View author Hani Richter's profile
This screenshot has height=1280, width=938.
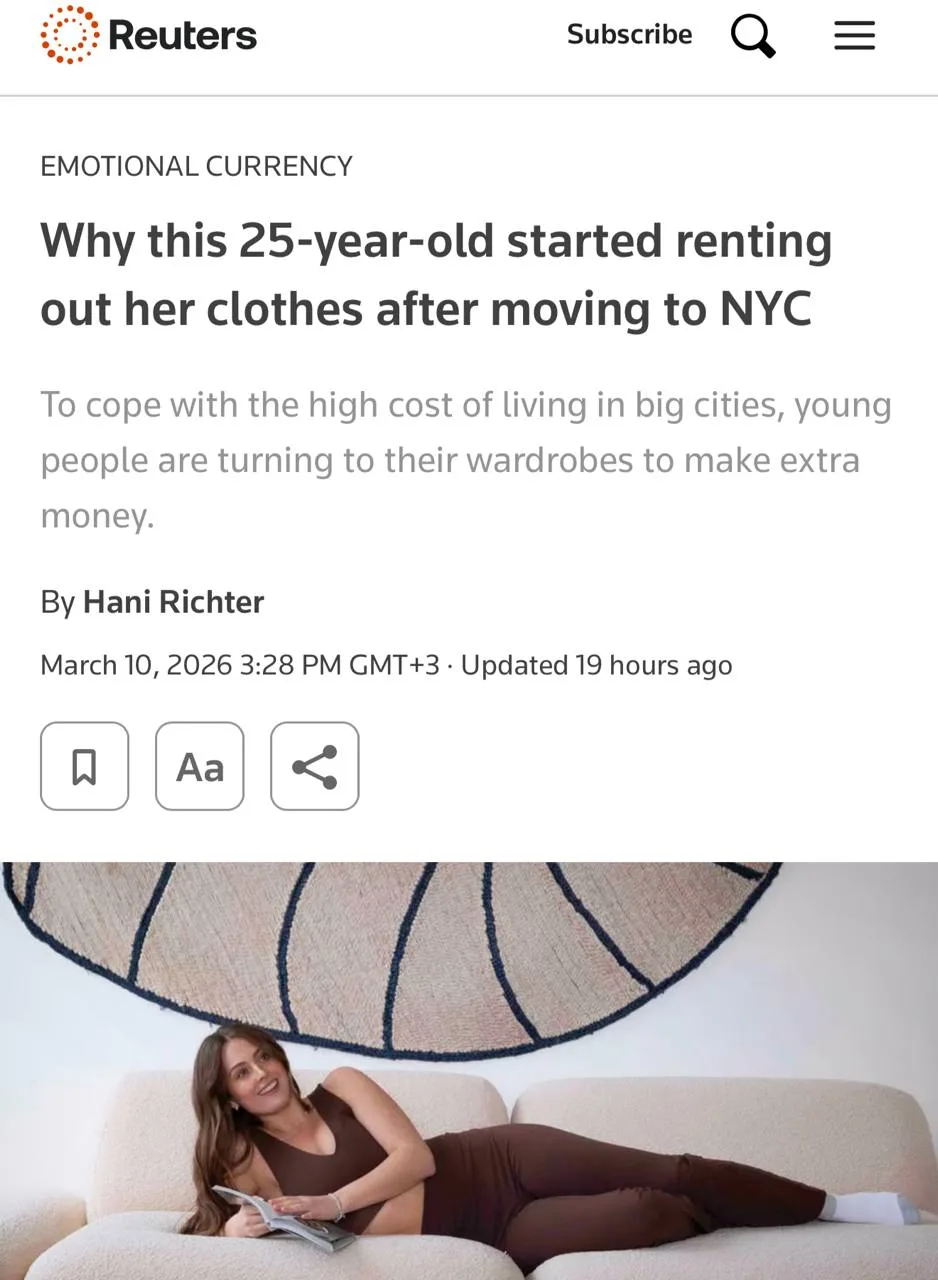click(173, 602)
